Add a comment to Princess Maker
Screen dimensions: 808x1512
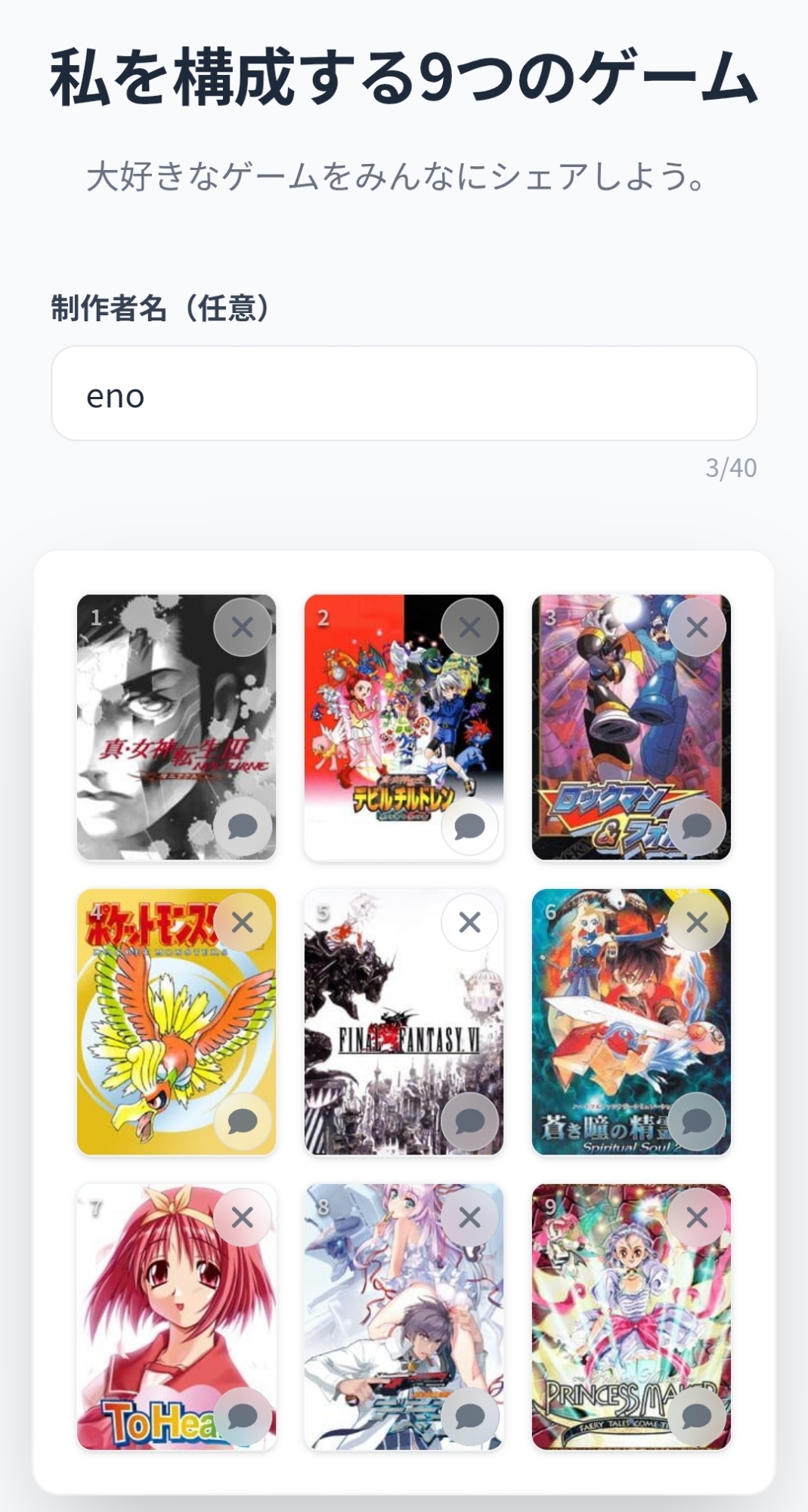(x=697, y=1416)
